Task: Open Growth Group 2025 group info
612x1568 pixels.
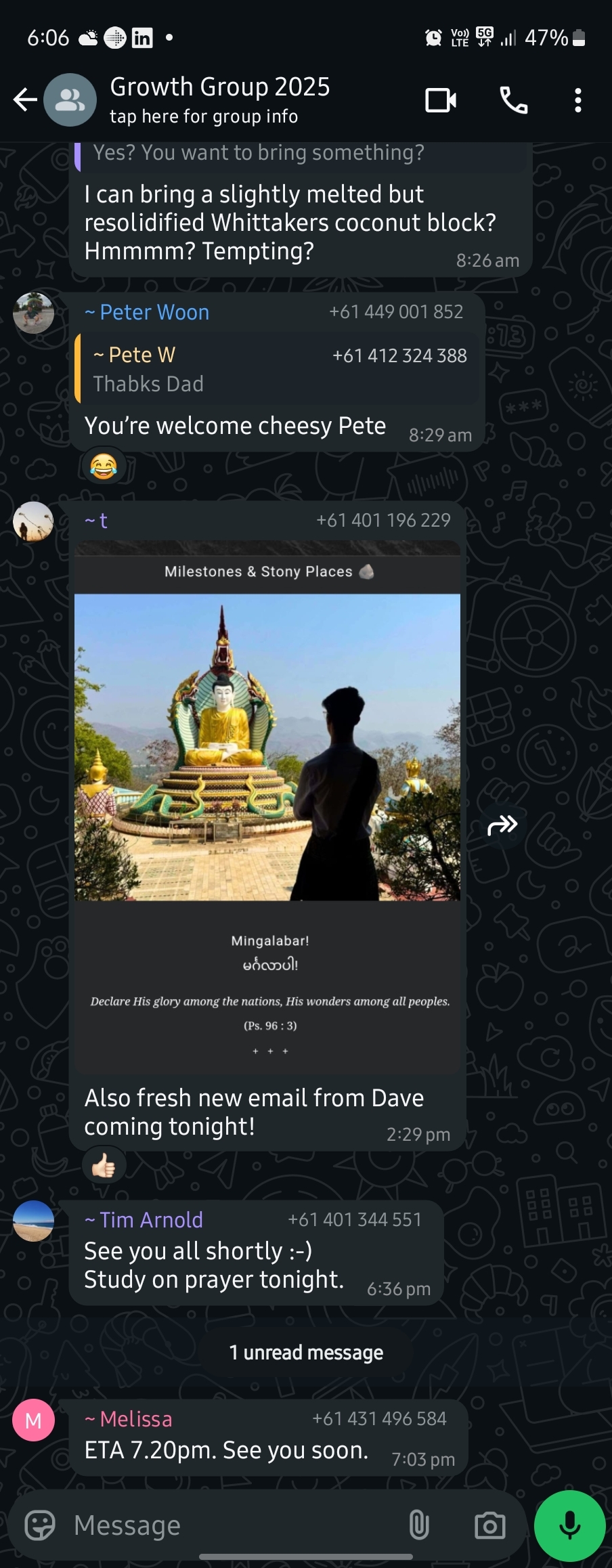Action: (219, 100)
